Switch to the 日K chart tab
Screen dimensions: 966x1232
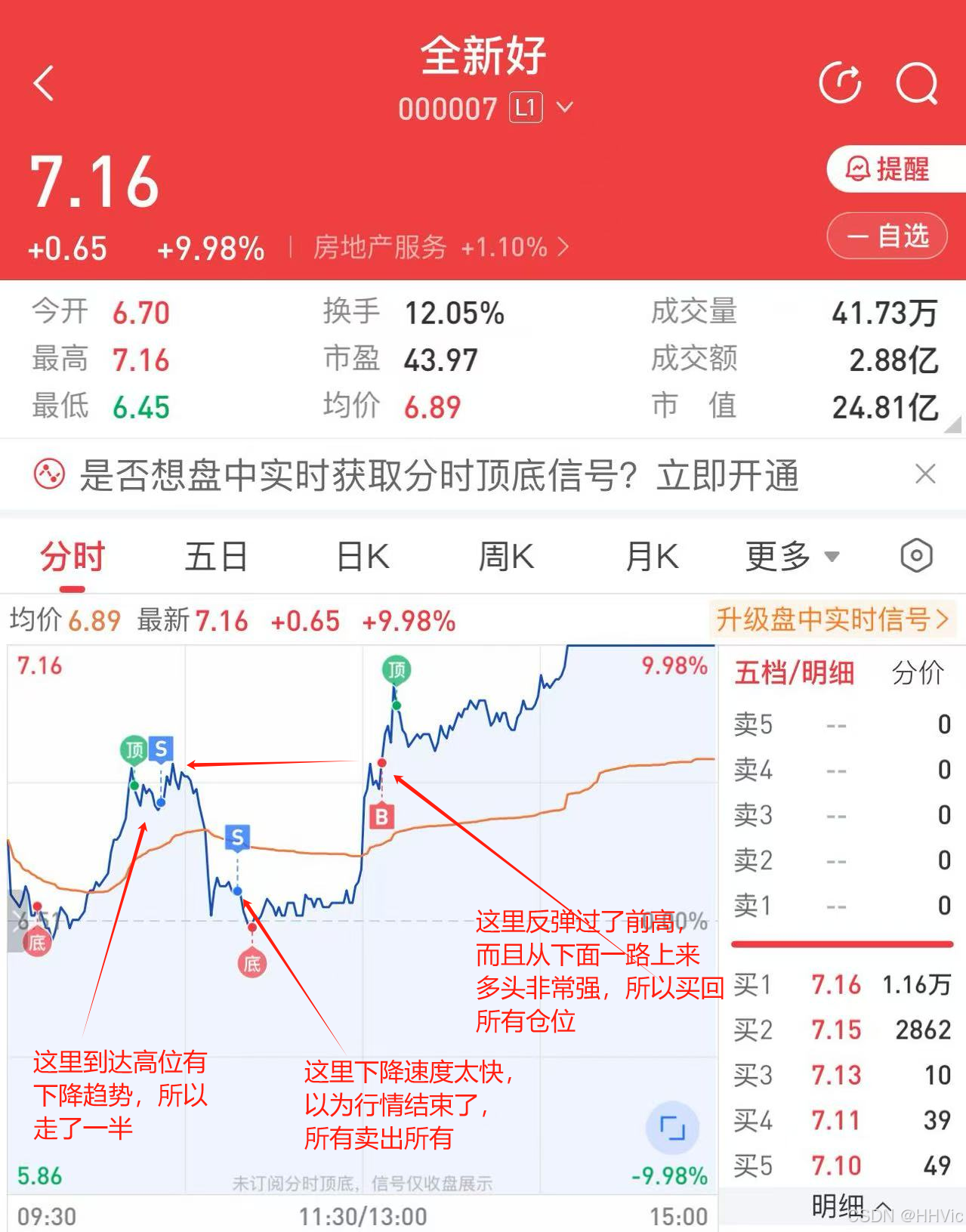(363, 557)
